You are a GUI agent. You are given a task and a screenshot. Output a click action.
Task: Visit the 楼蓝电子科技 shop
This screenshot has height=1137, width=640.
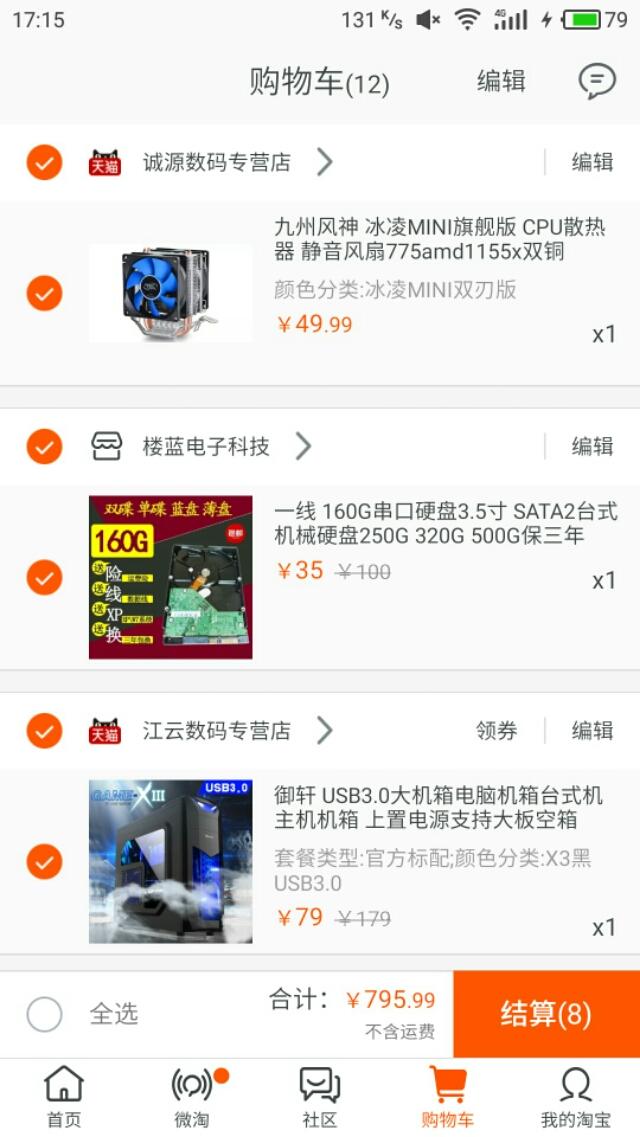[x=206, y=446]
